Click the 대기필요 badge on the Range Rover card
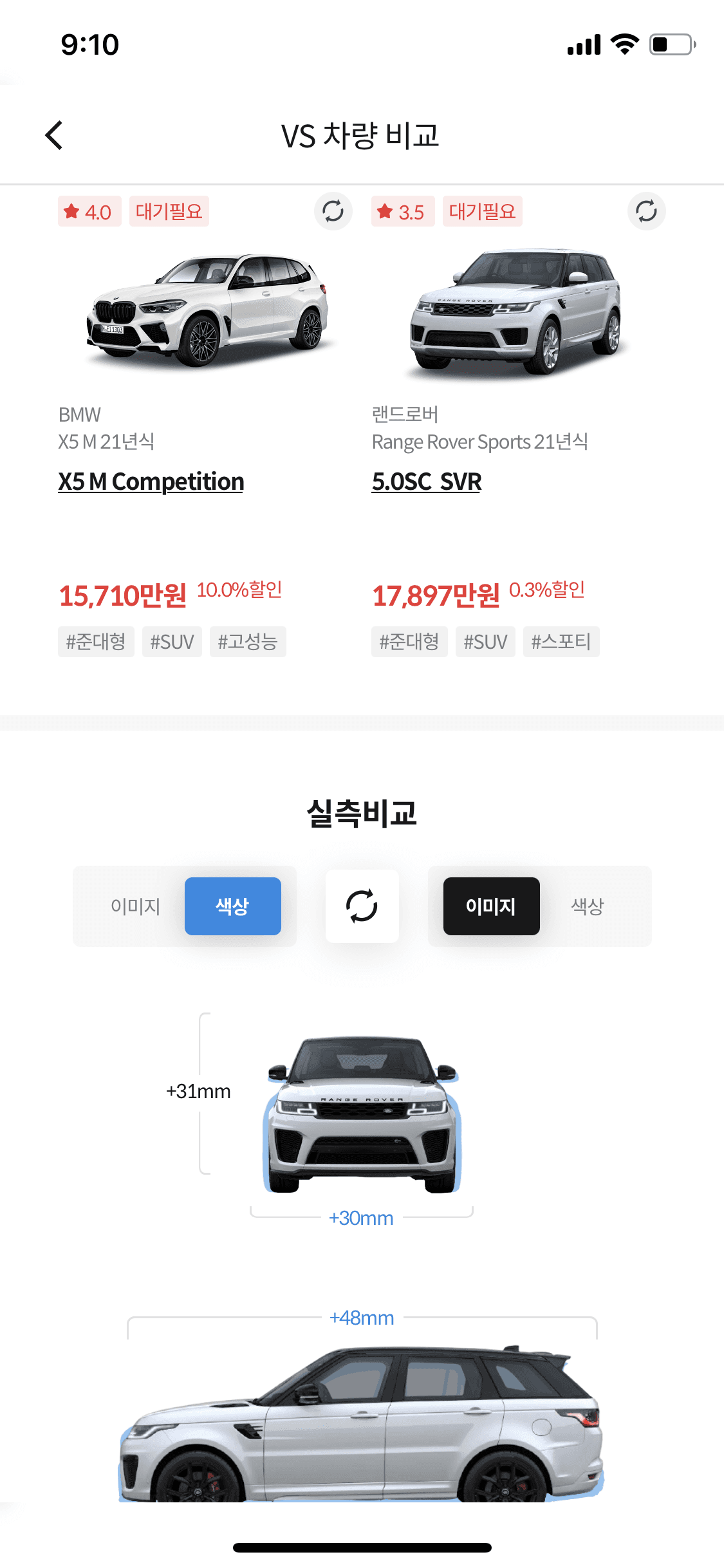This screenshot has height=1568, width=724. coord(481,211)
